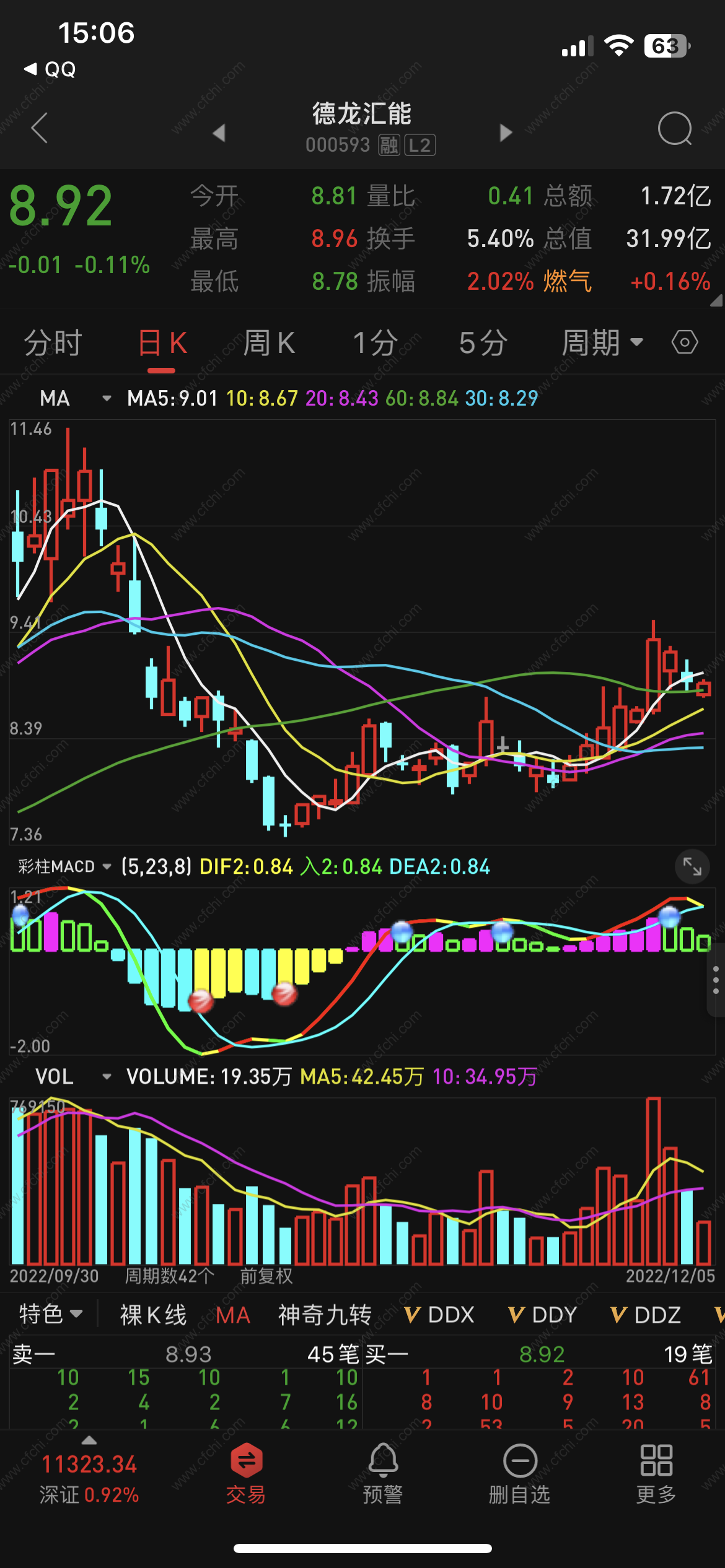Screen dimensions: 725x1568
Task: Set a price alert via 预警
Action: (383, 1474)
